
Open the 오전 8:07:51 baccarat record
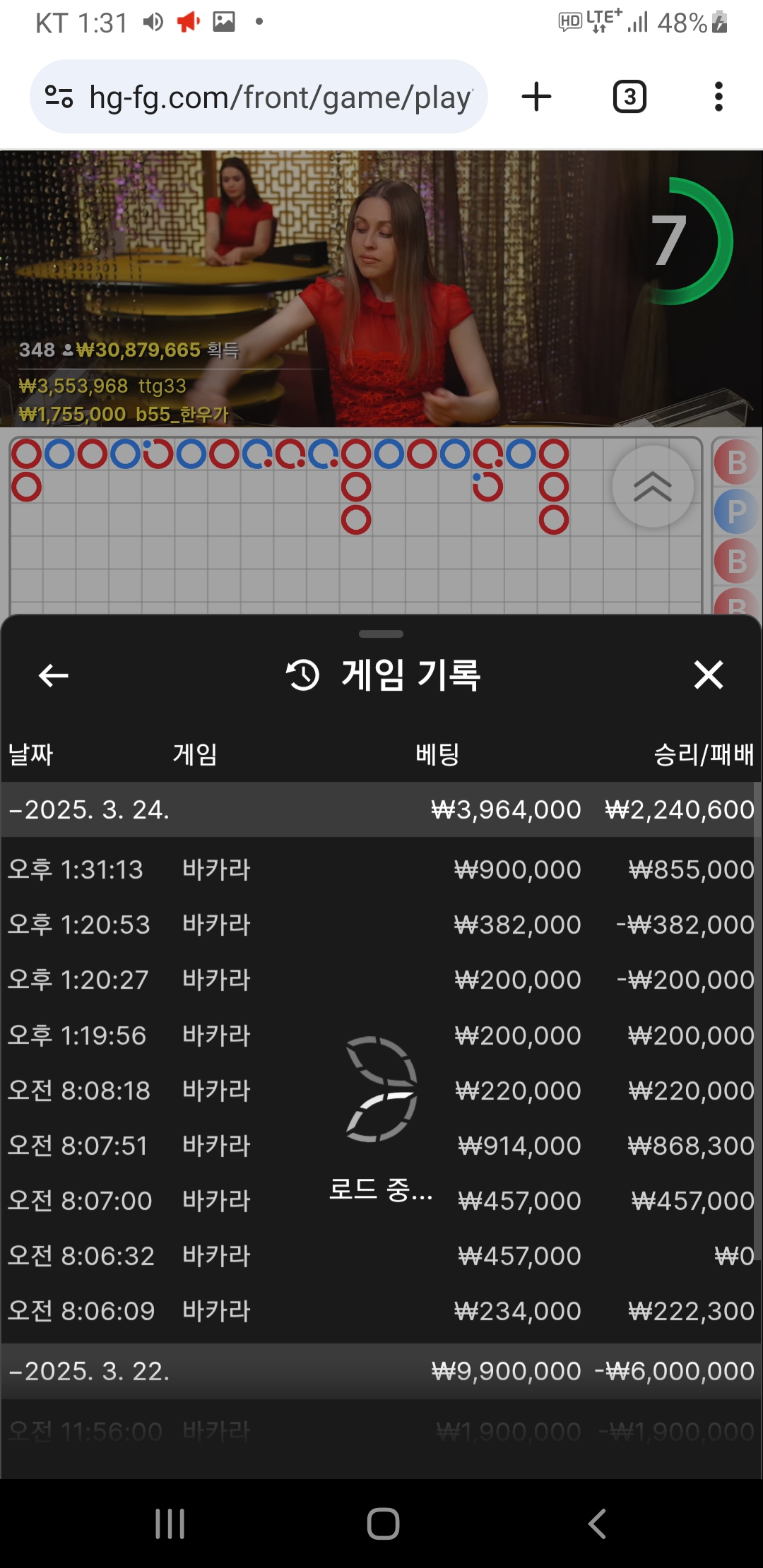(381, 1146)
